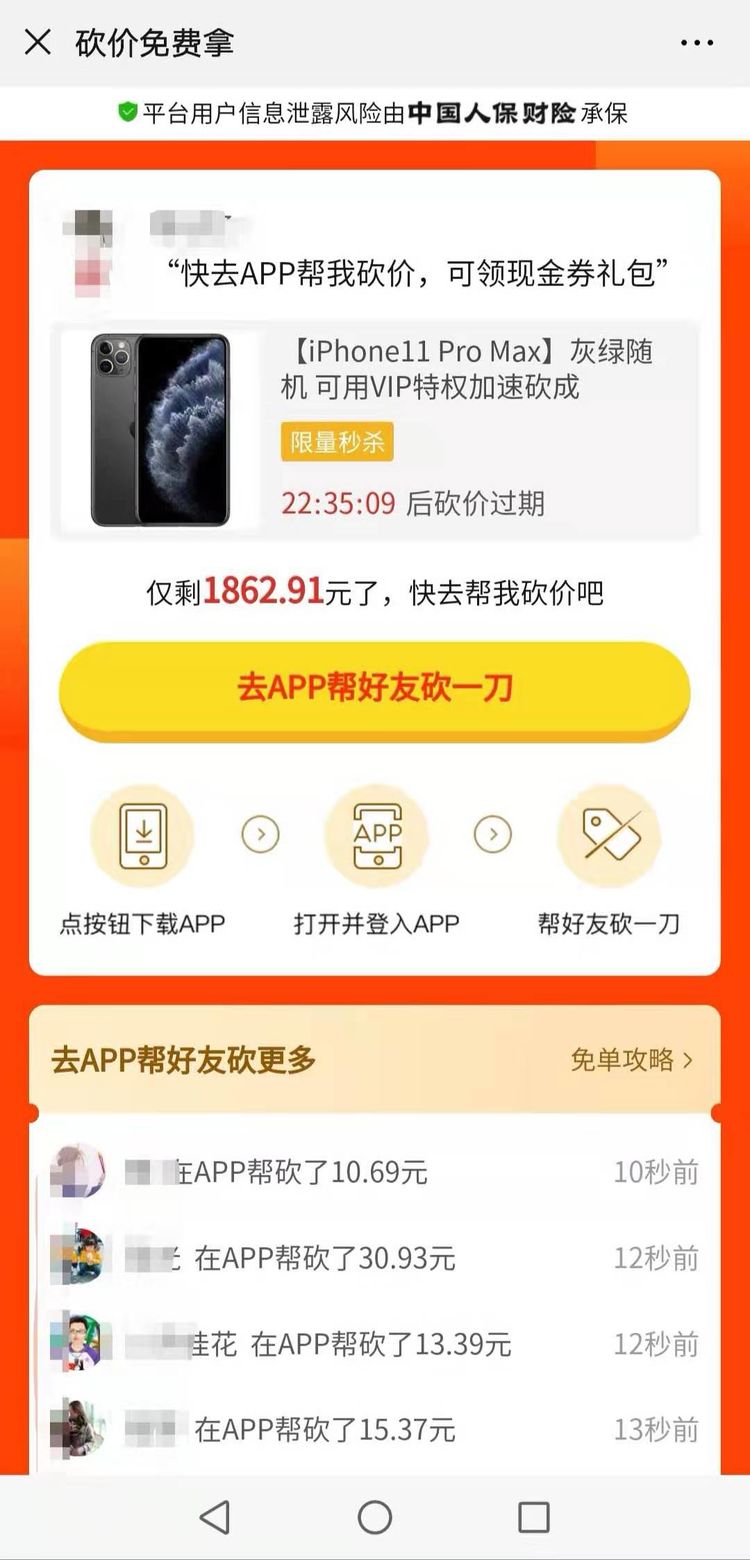Click the red 22:35:09 countdown timer
Screen dimensions: 750x1560
(340, 505)
